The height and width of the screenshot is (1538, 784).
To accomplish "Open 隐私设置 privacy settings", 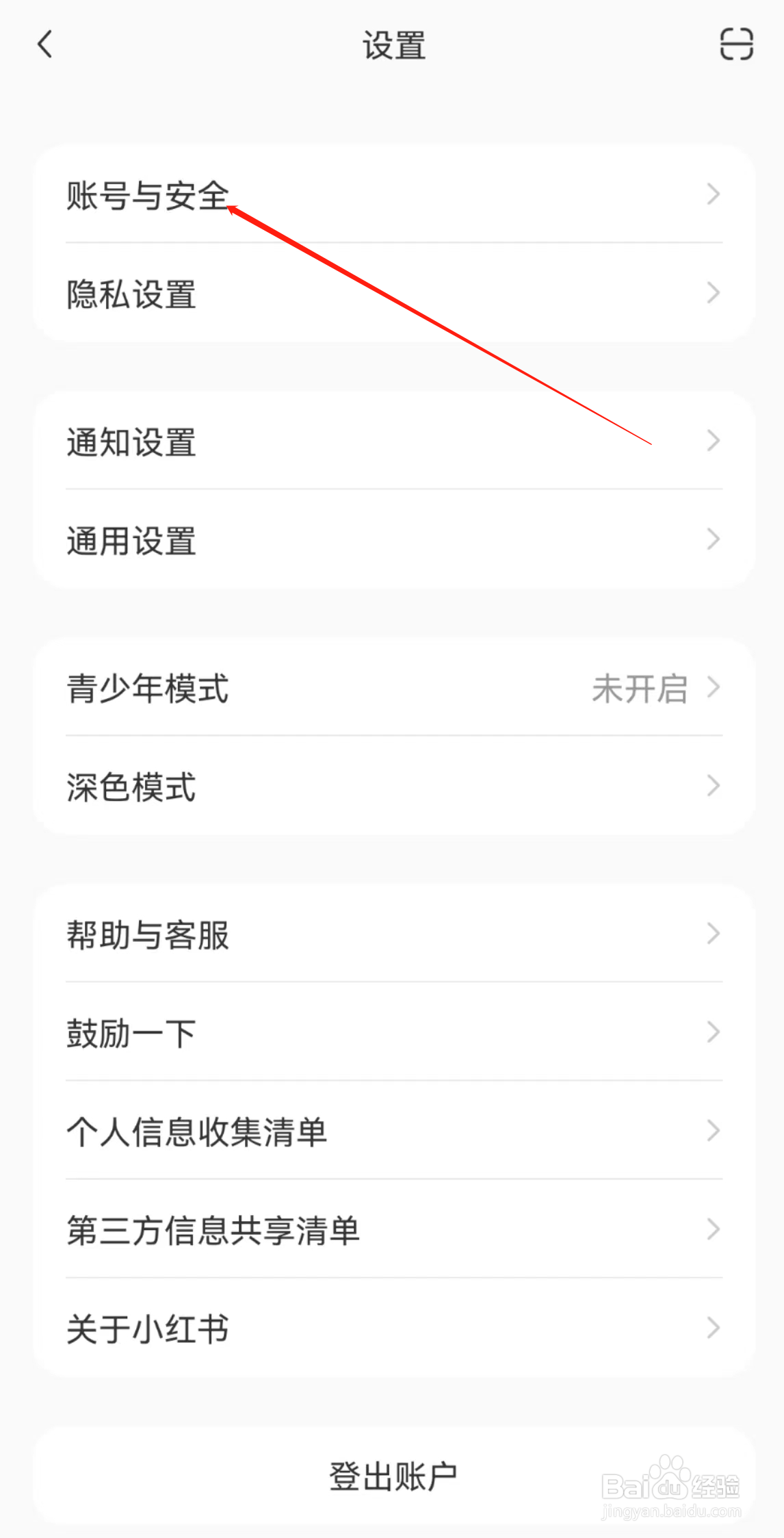I will 131,294.
